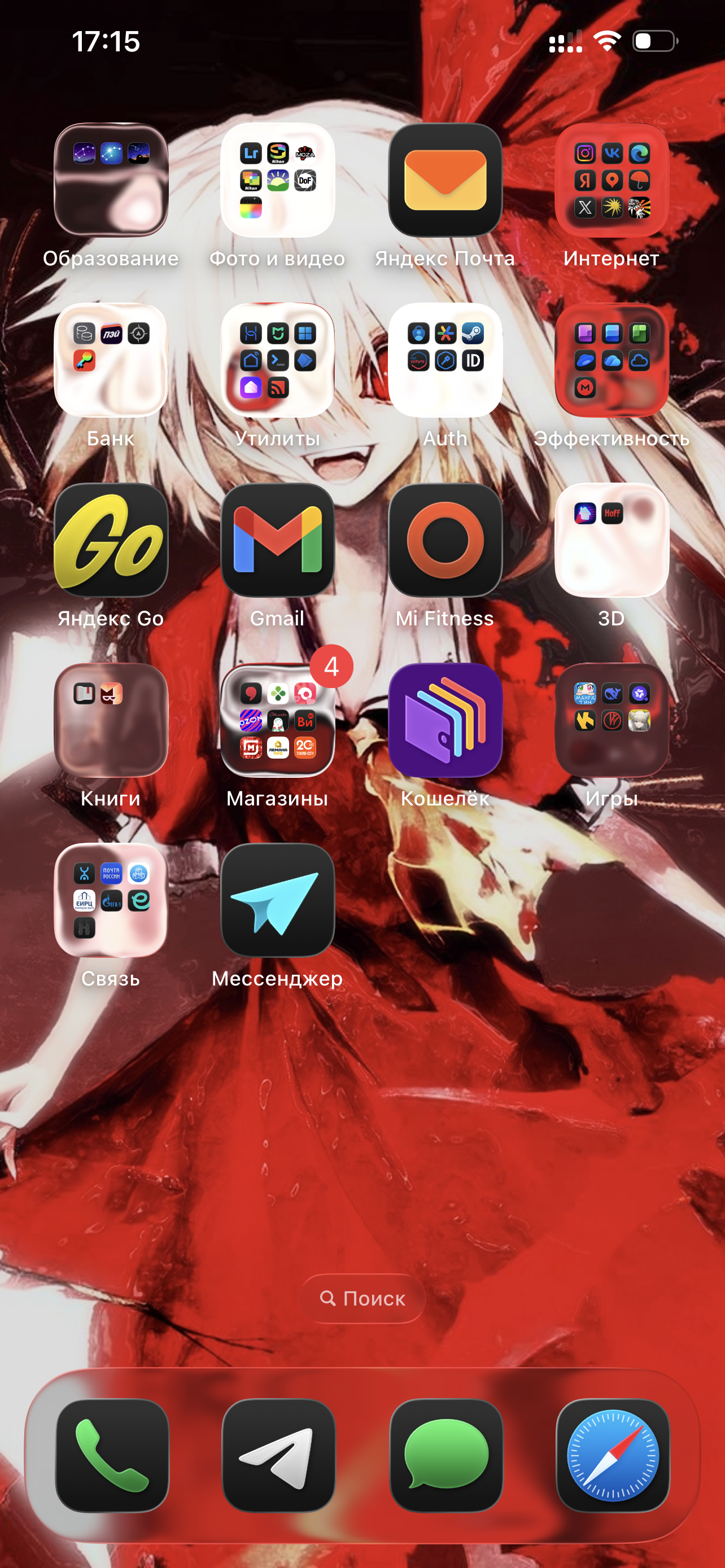Open the Интернет folder

click(x=612, y=180)
